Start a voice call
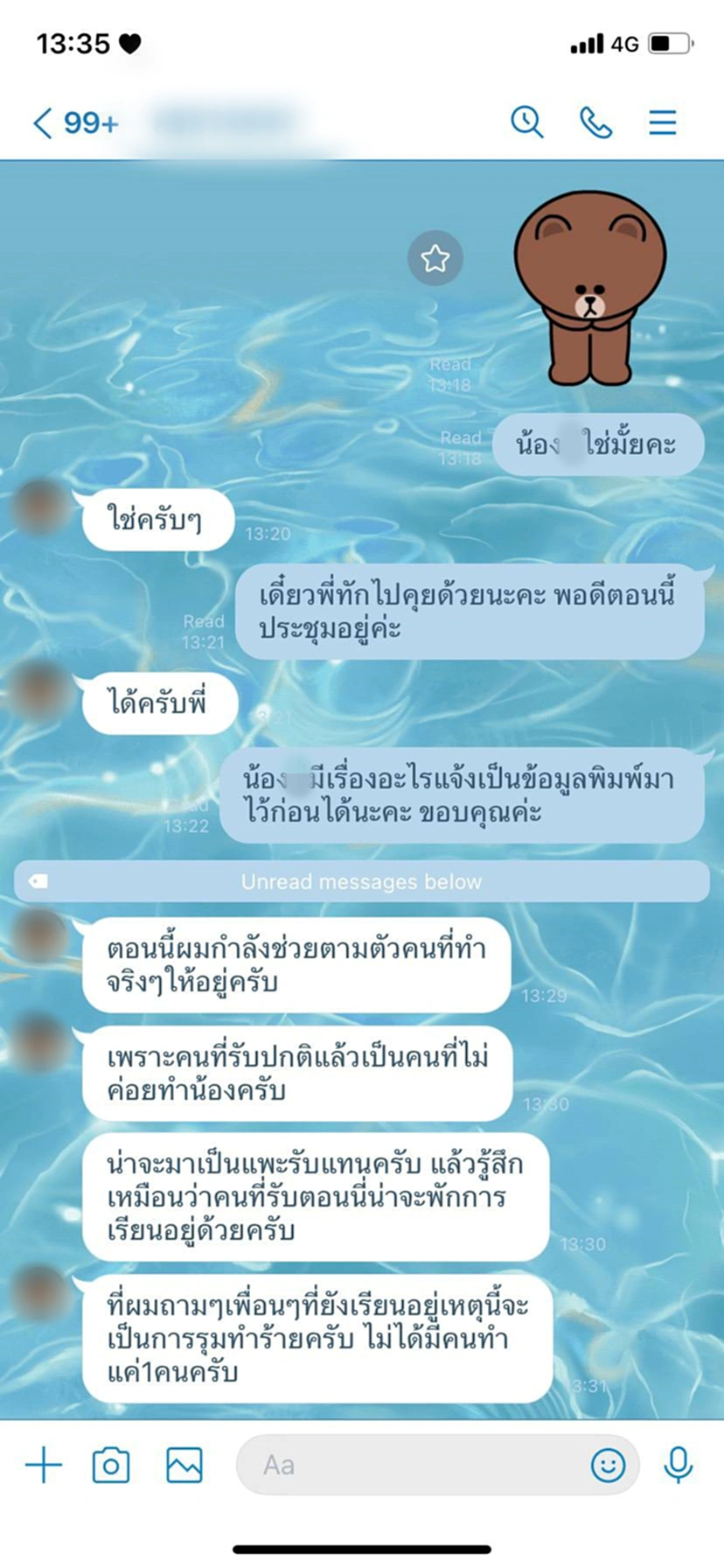 click(595, 122)
